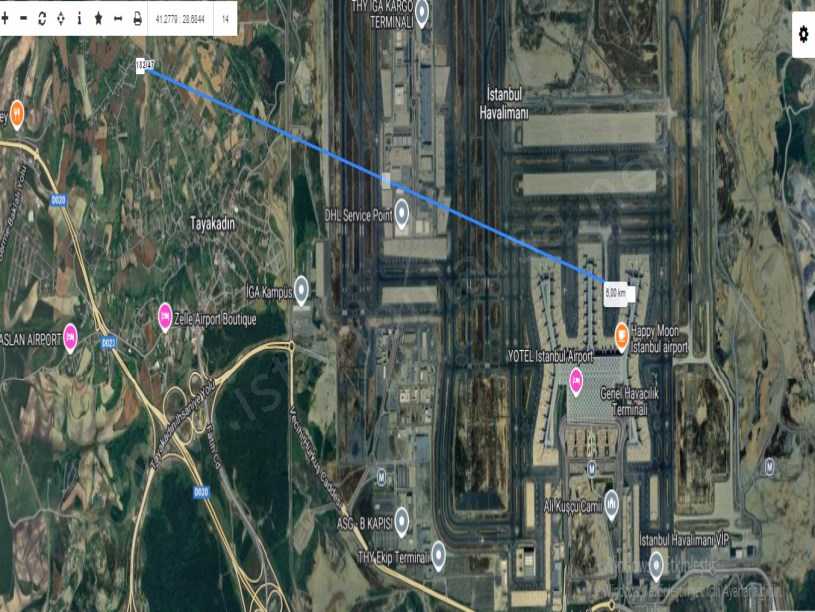
Task: Zoom in with the plus icon
Action: tap(5, 18)
